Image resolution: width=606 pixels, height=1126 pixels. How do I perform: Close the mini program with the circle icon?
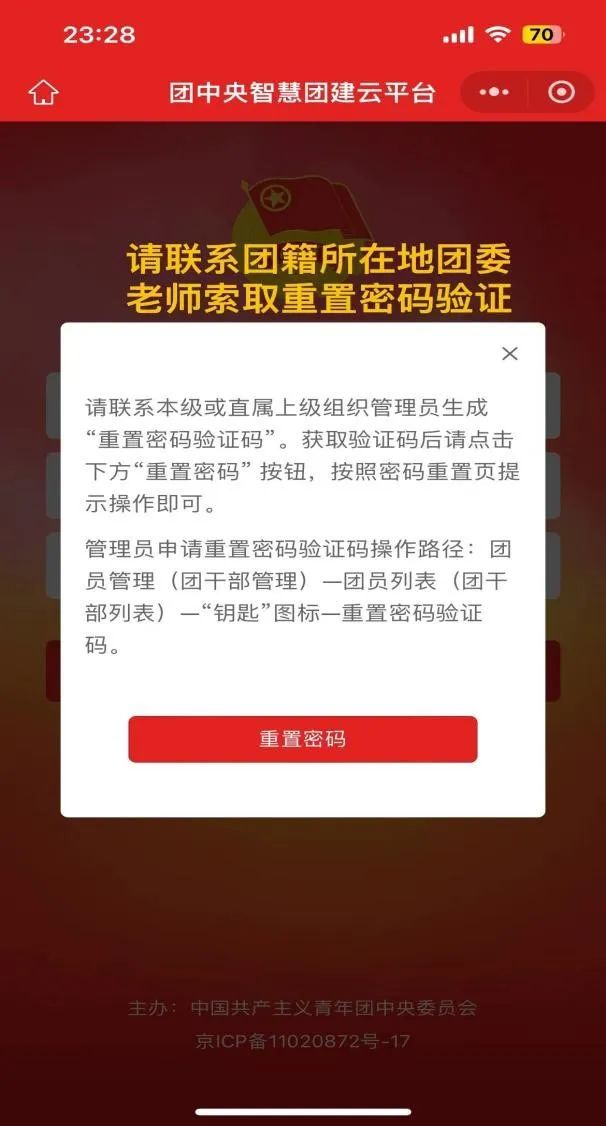[562, 93]
